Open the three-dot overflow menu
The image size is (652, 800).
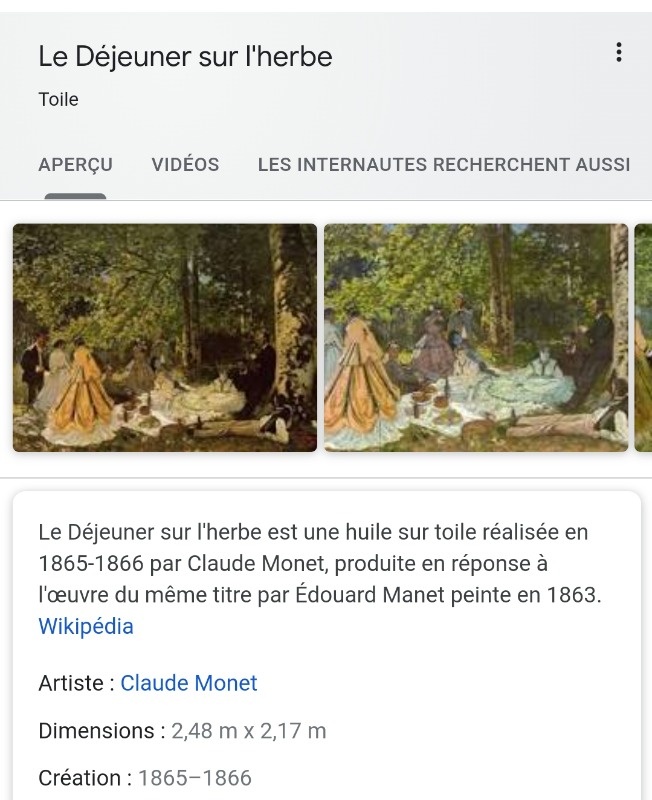pos(619,53)
